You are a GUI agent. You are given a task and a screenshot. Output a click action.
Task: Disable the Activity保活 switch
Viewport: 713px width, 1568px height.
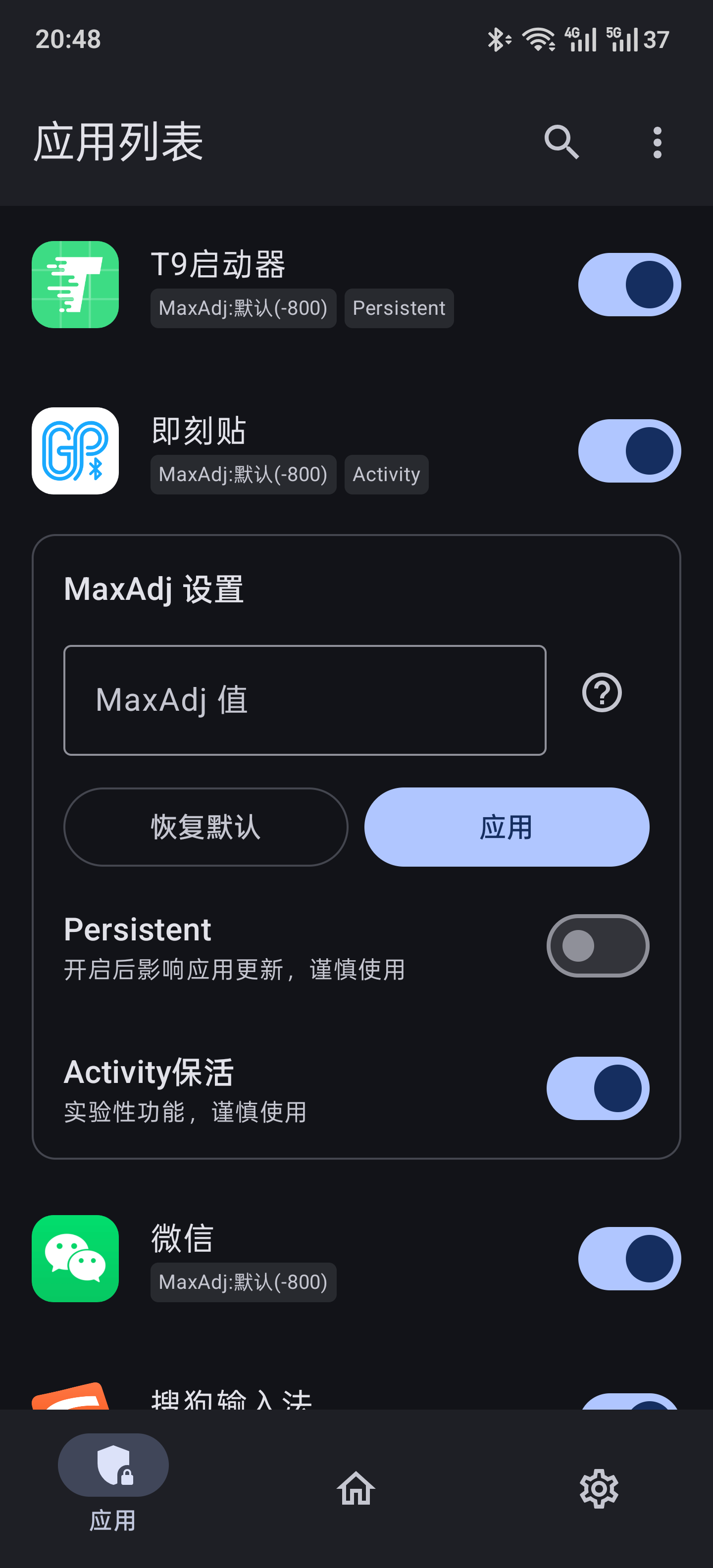tap(597, 1088)
